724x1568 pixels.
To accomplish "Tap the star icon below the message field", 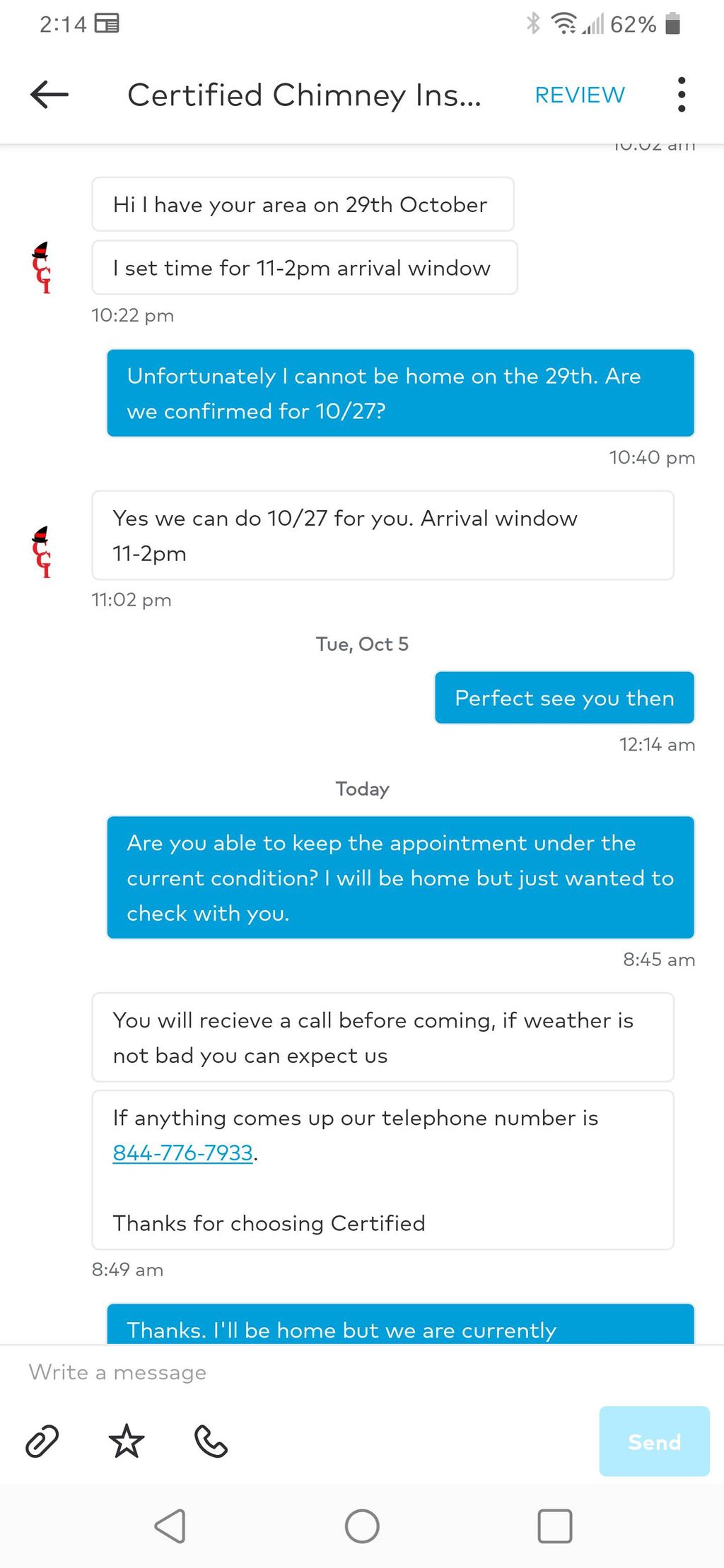I will (x=127, y=1442).
